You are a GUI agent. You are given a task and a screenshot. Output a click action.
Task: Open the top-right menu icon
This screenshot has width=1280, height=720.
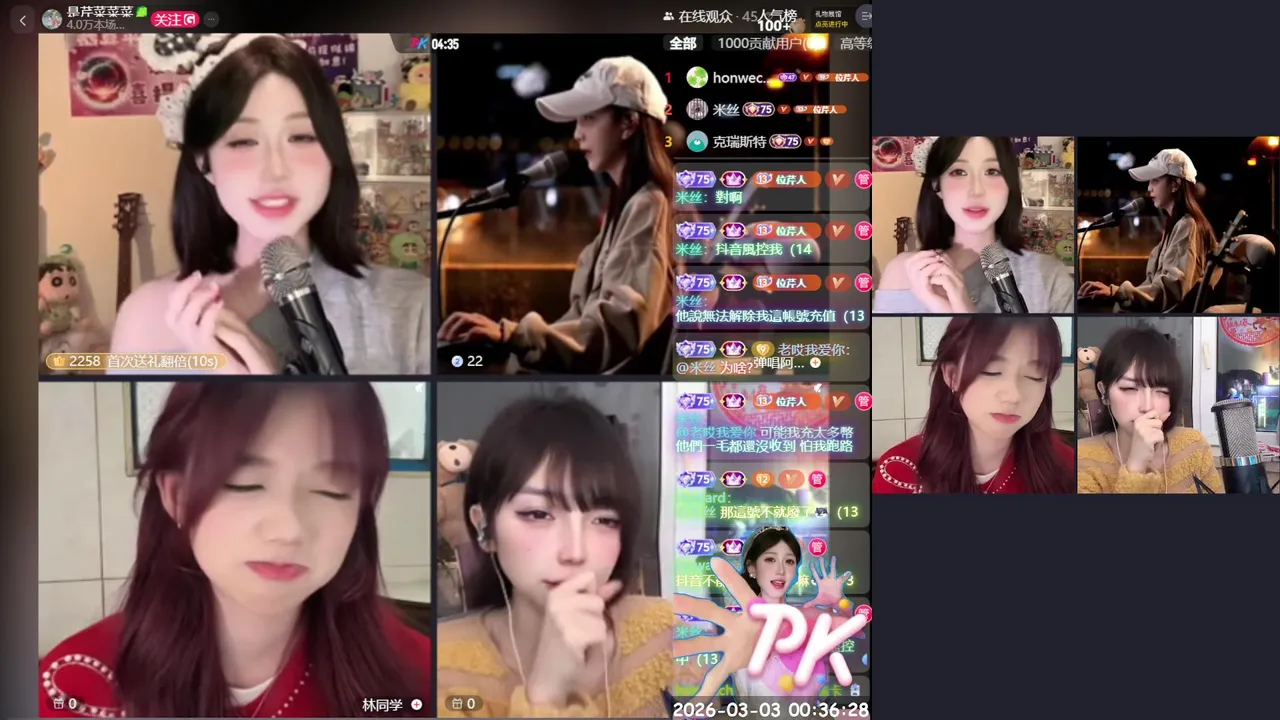865,16
